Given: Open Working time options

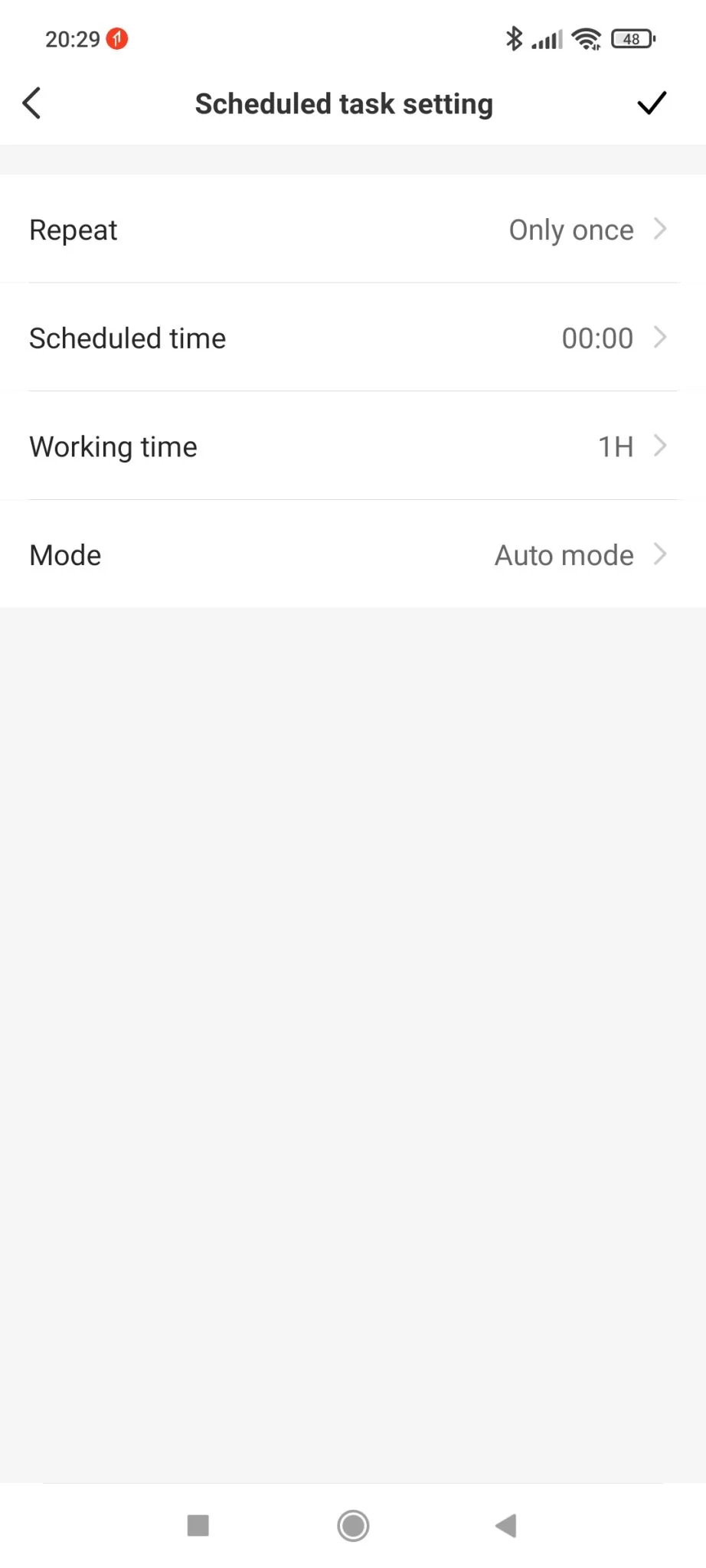Looking at the screenshot, I should pos(352,446).
